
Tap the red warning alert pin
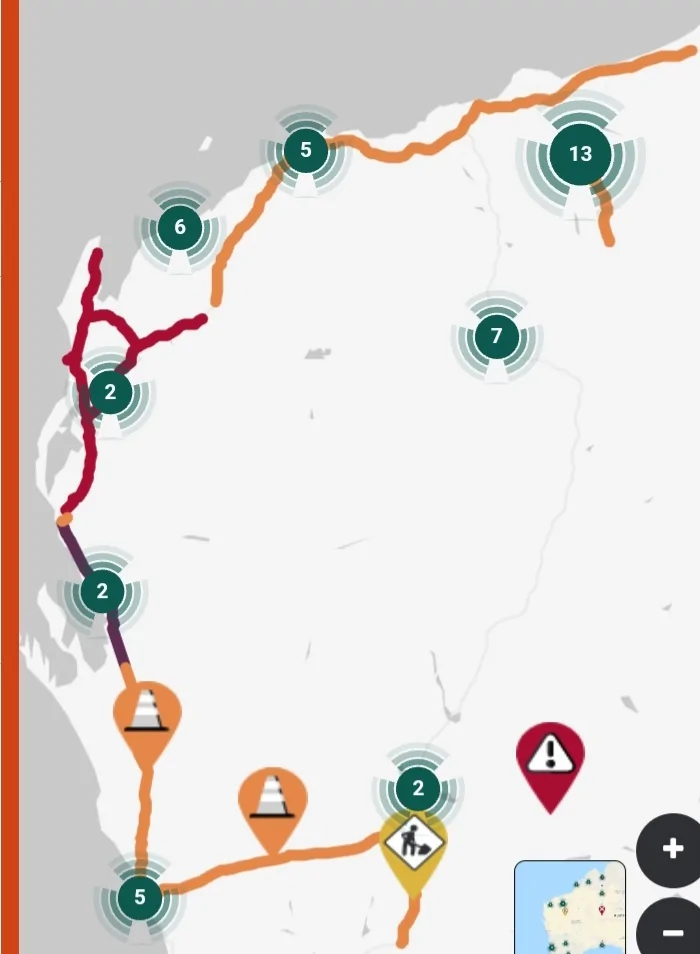(550, 755)
